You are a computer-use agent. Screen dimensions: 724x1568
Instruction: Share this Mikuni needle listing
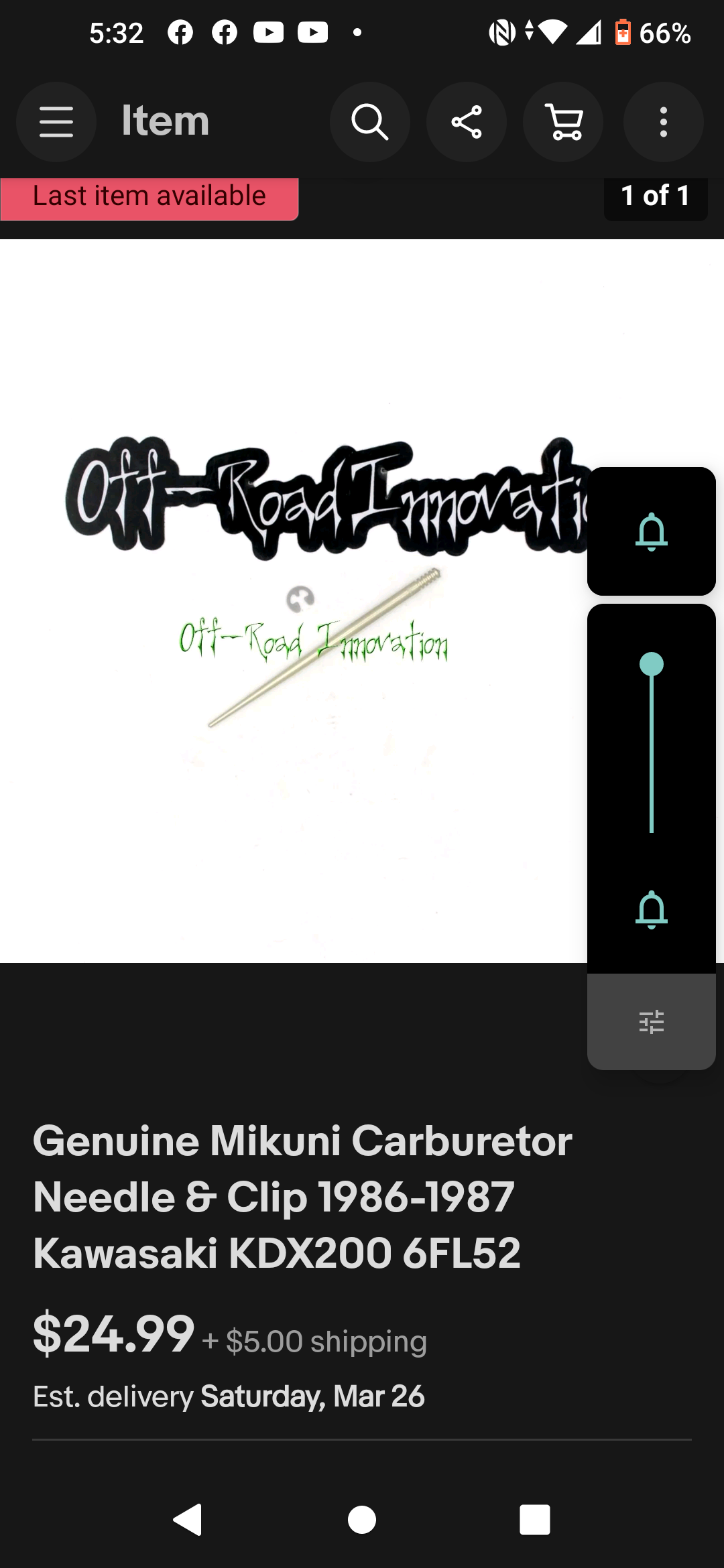[467, 122]
